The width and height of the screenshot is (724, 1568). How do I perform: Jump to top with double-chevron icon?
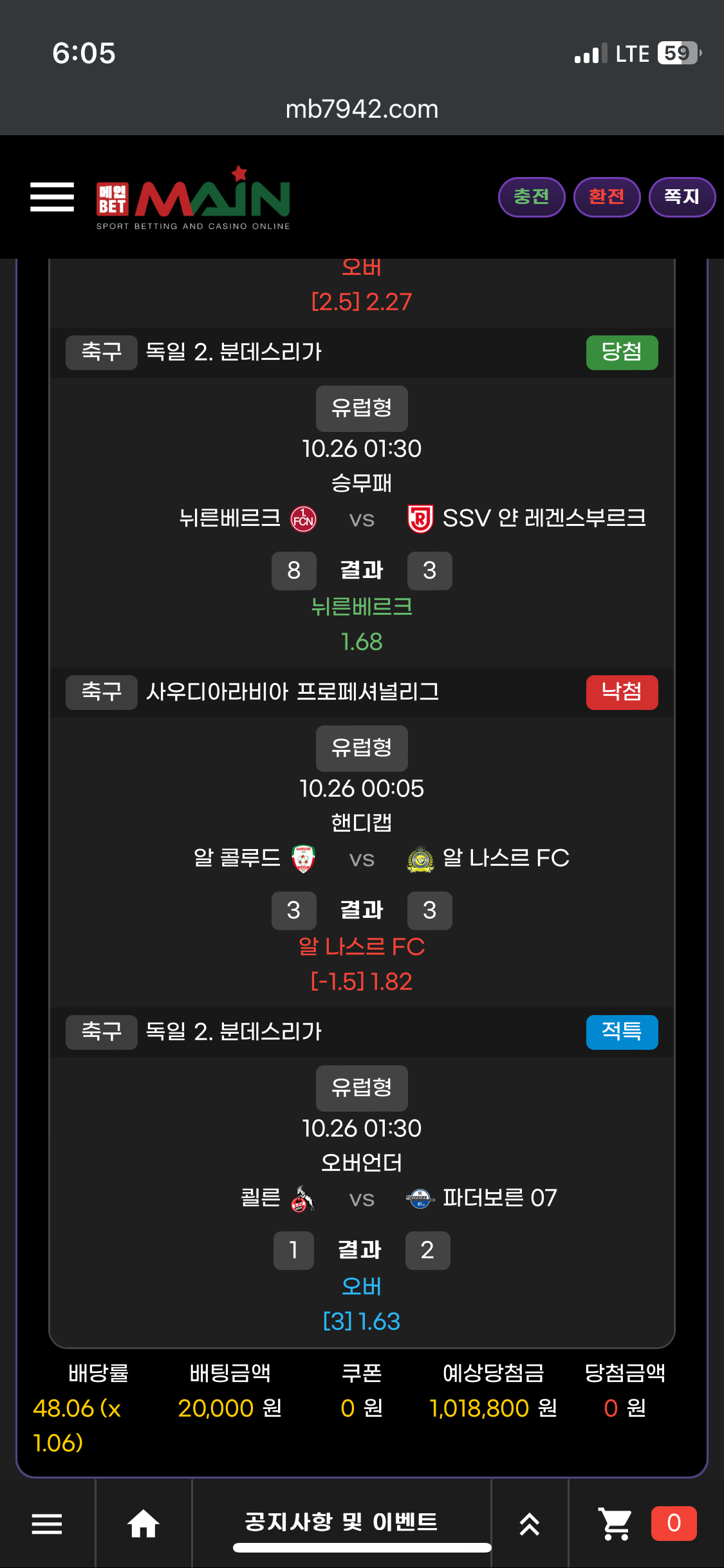tap(530, 1524)
